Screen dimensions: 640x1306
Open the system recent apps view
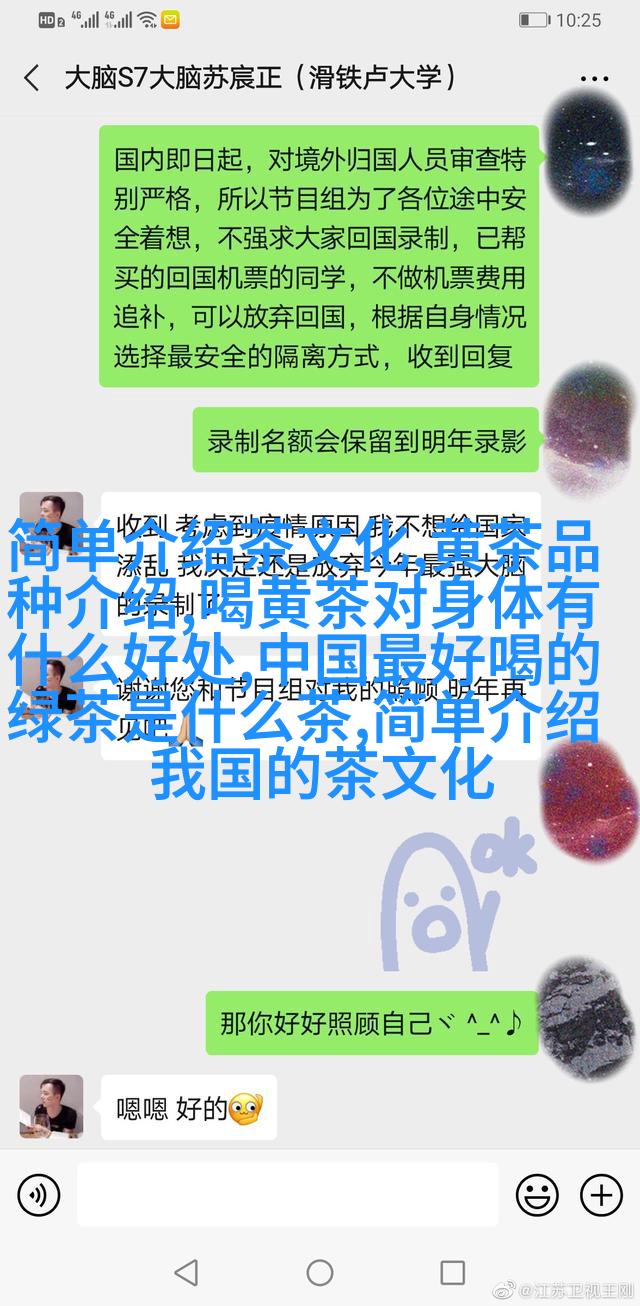[x=453, y=1273]
